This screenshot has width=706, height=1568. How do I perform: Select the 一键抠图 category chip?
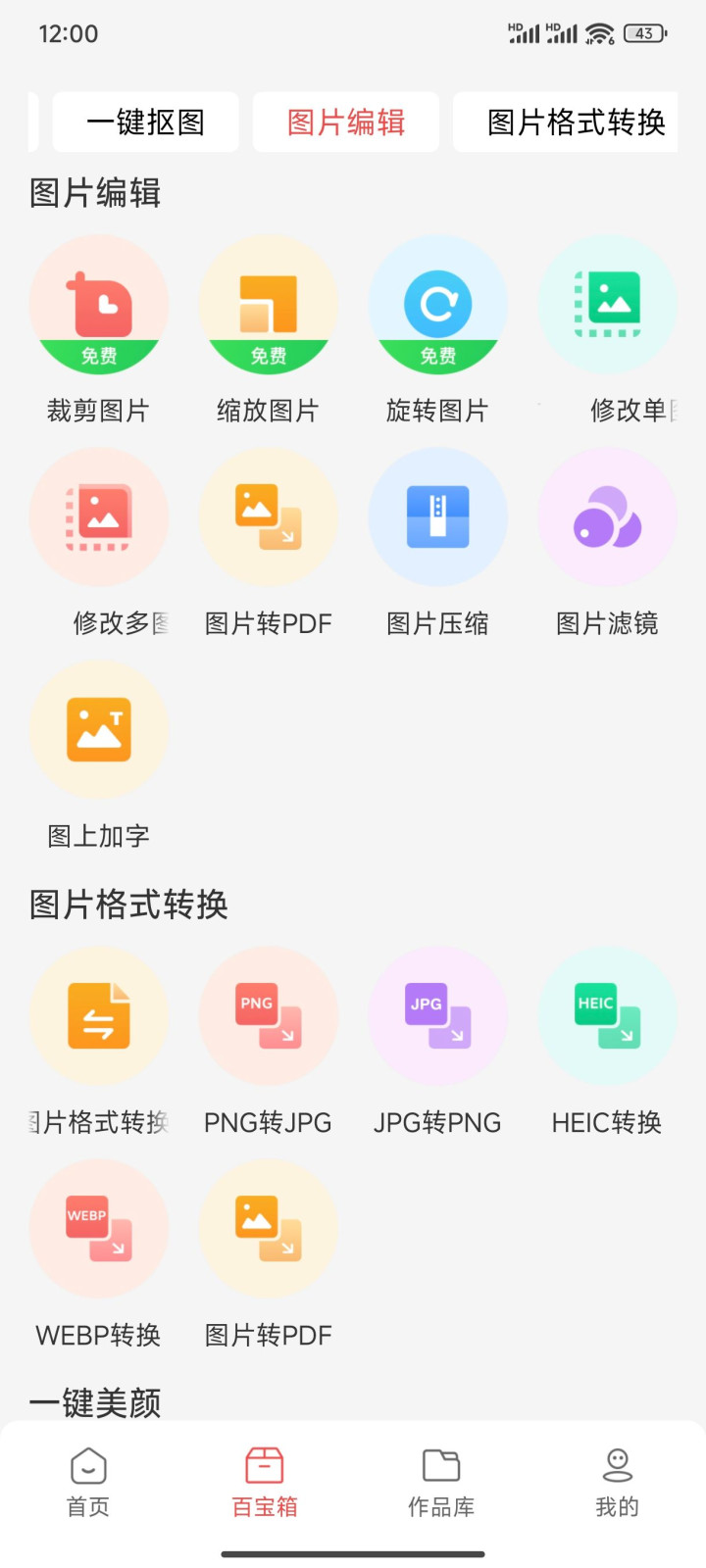(x=145, y=122)
